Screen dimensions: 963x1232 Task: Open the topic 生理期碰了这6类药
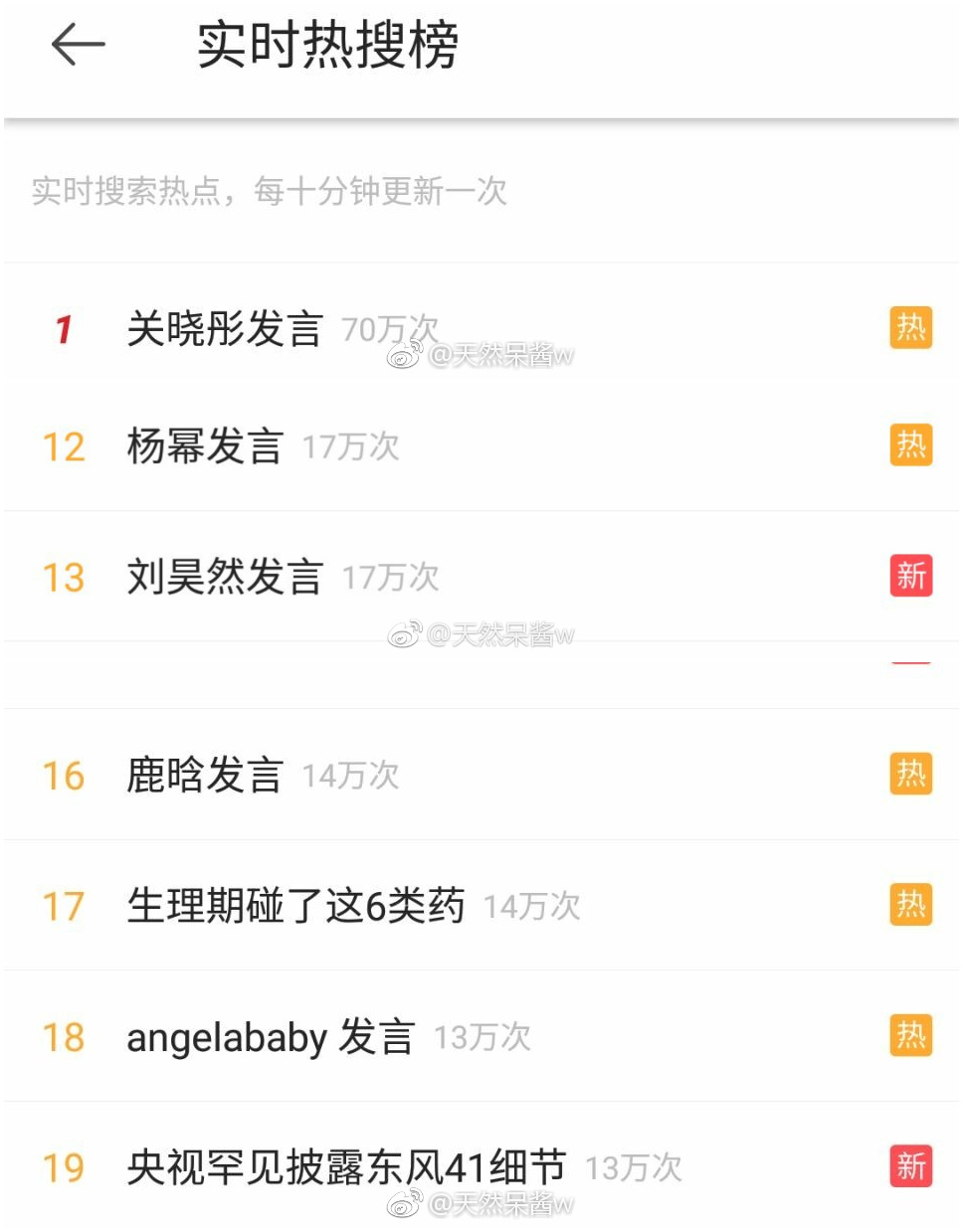(x=295, y=906)
